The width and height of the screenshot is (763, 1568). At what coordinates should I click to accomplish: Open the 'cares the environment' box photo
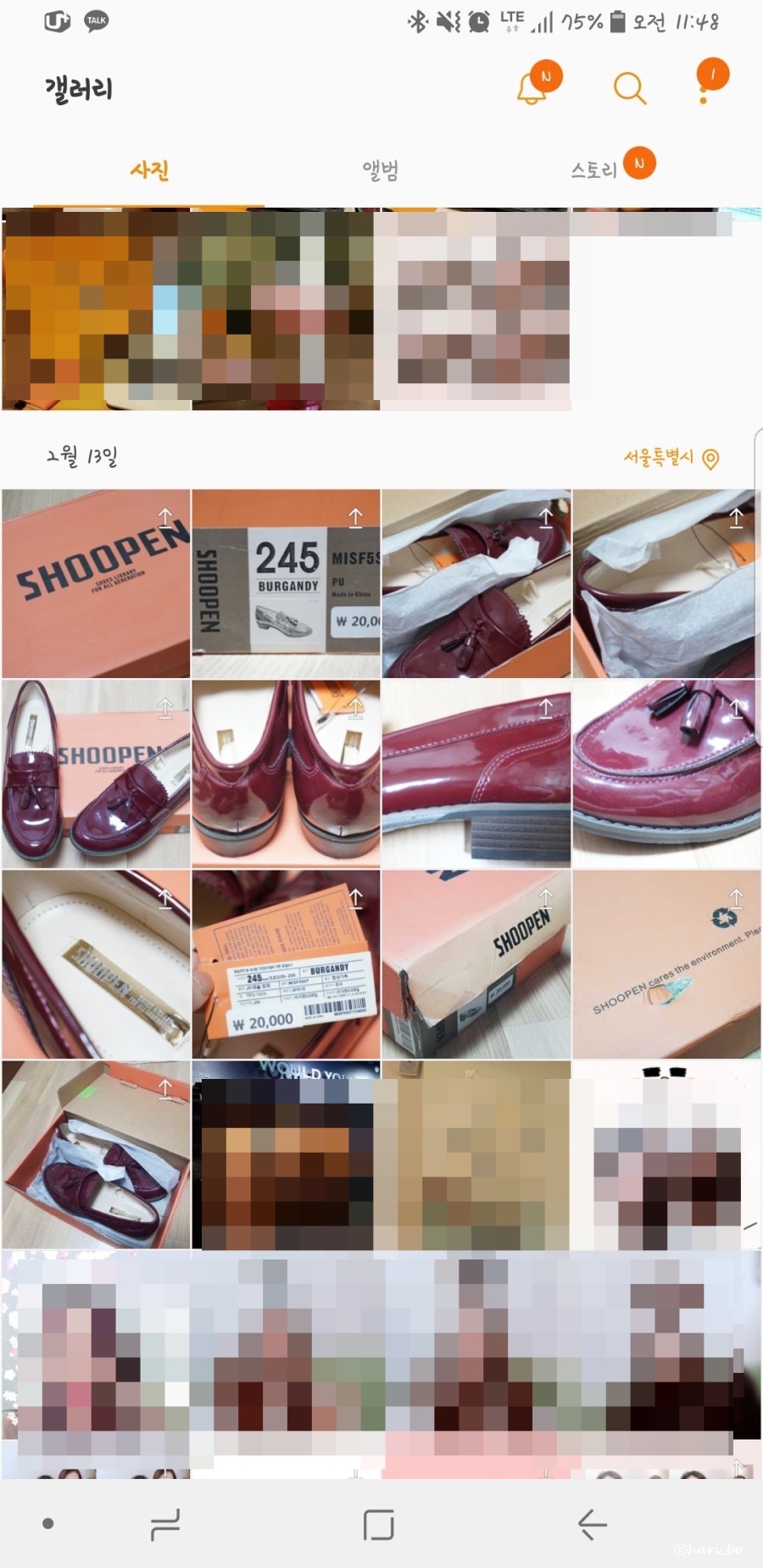click(666, 965)
